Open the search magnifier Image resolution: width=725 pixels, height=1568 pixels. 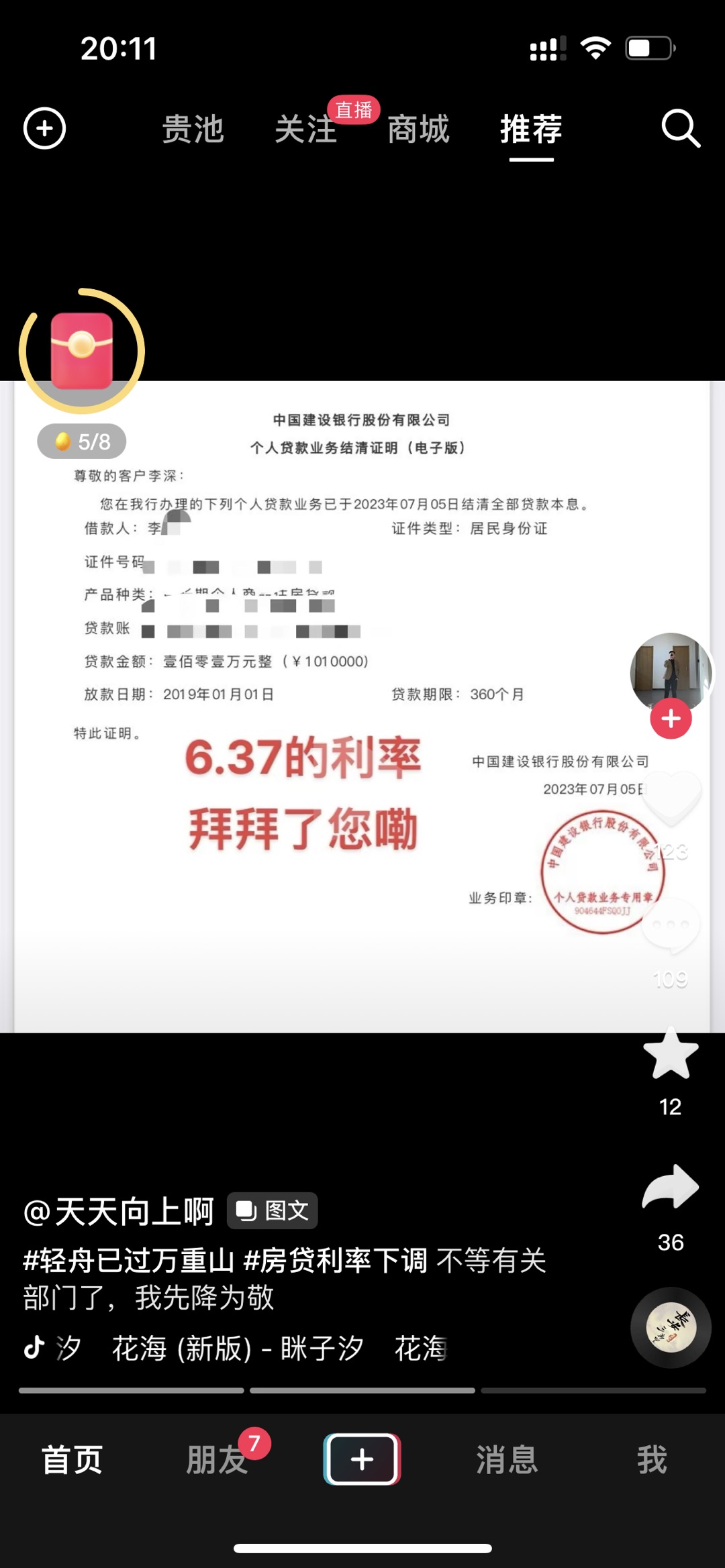[x=680, y=128]
